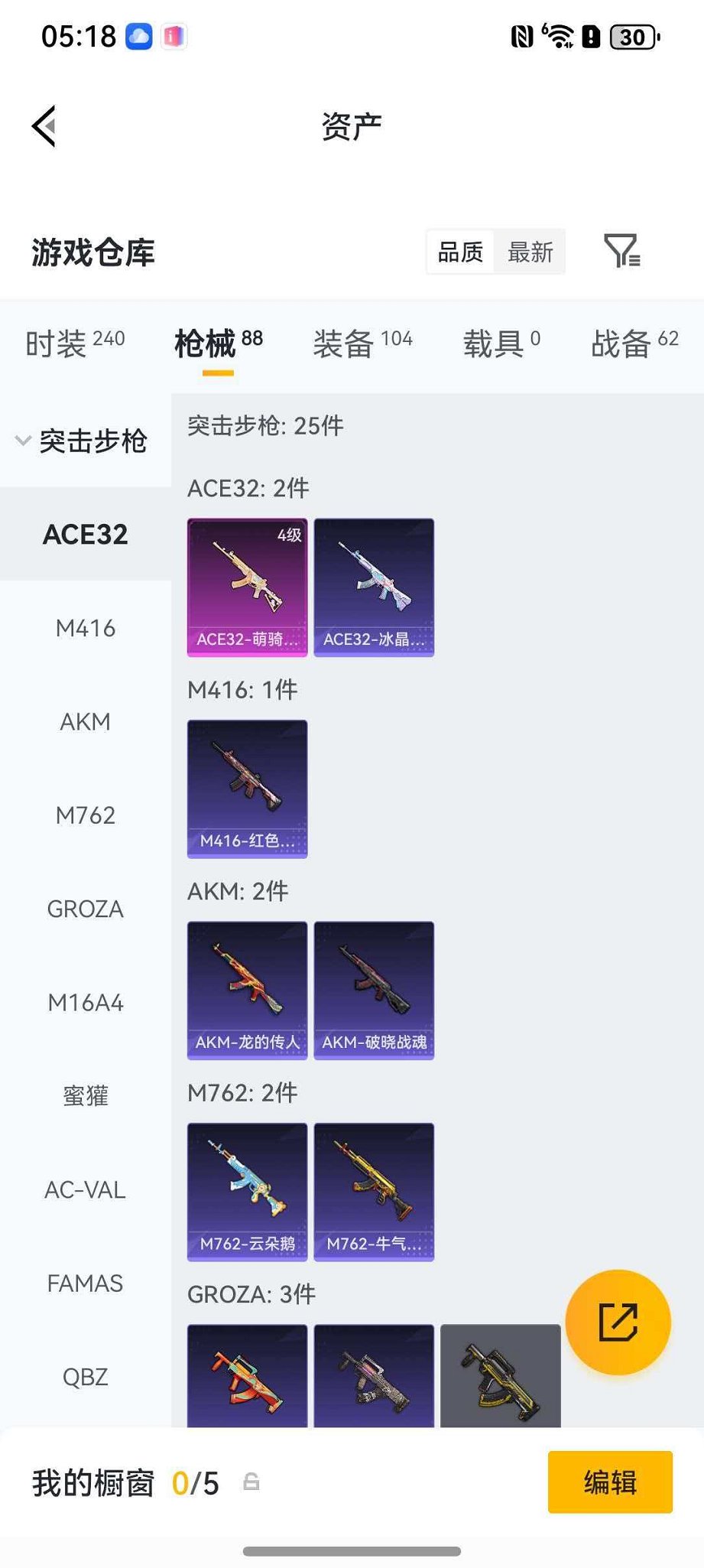The height and width of the screenshot is (1568, 704).
Task: Select the M416 category in sidebar
Action: point(86,629)
